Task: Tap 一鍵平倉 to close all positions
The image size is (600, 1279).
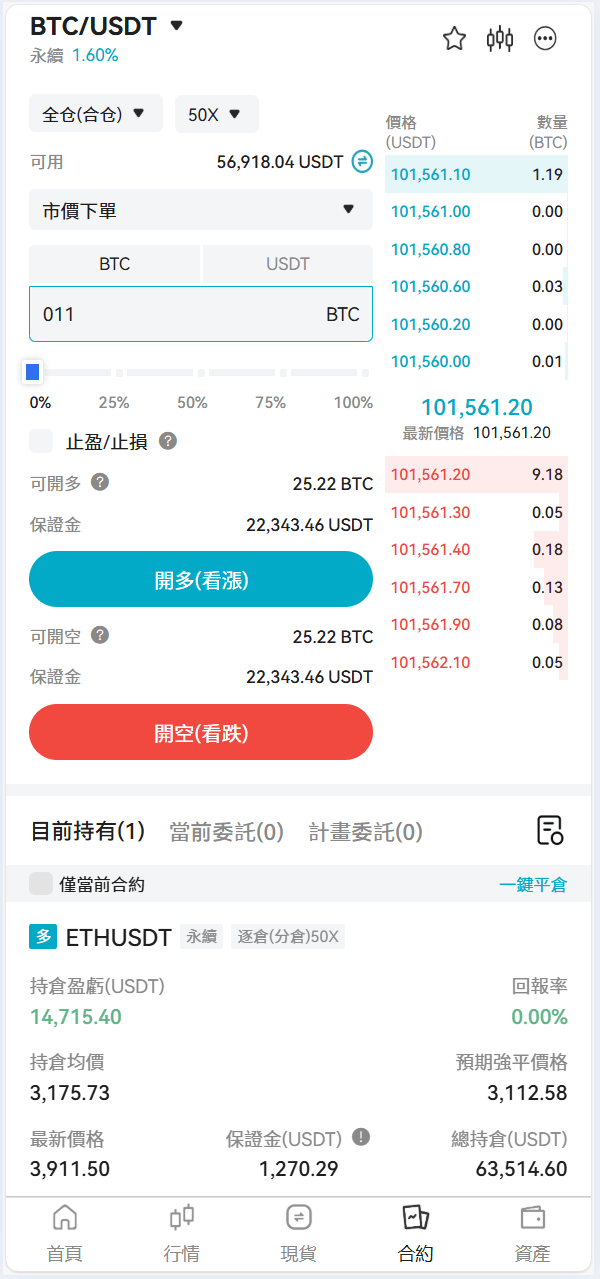Action: 533,884
